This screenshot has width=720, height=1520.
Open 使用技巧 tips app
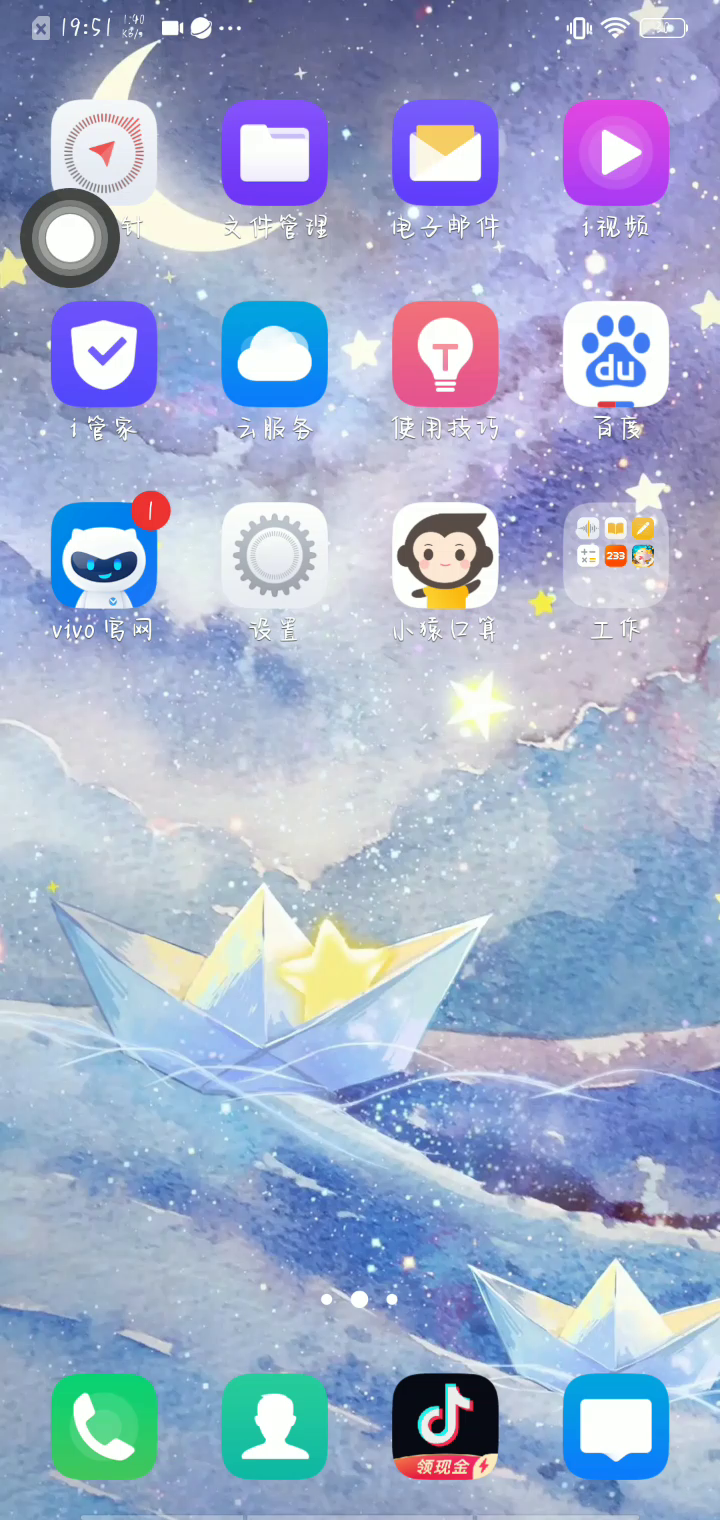[445, 353]
